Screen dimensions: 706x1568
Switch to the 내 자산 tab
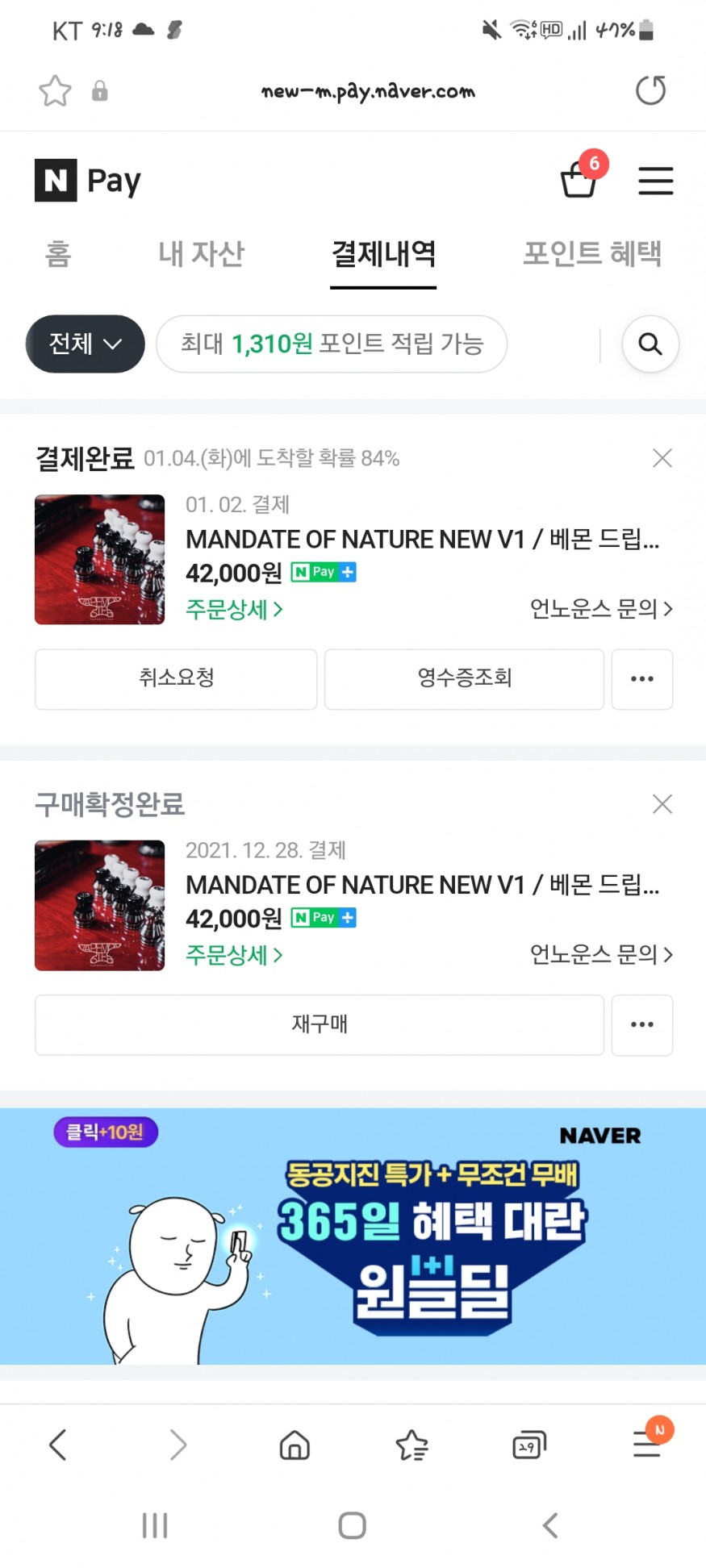click(x=201, y=254)
